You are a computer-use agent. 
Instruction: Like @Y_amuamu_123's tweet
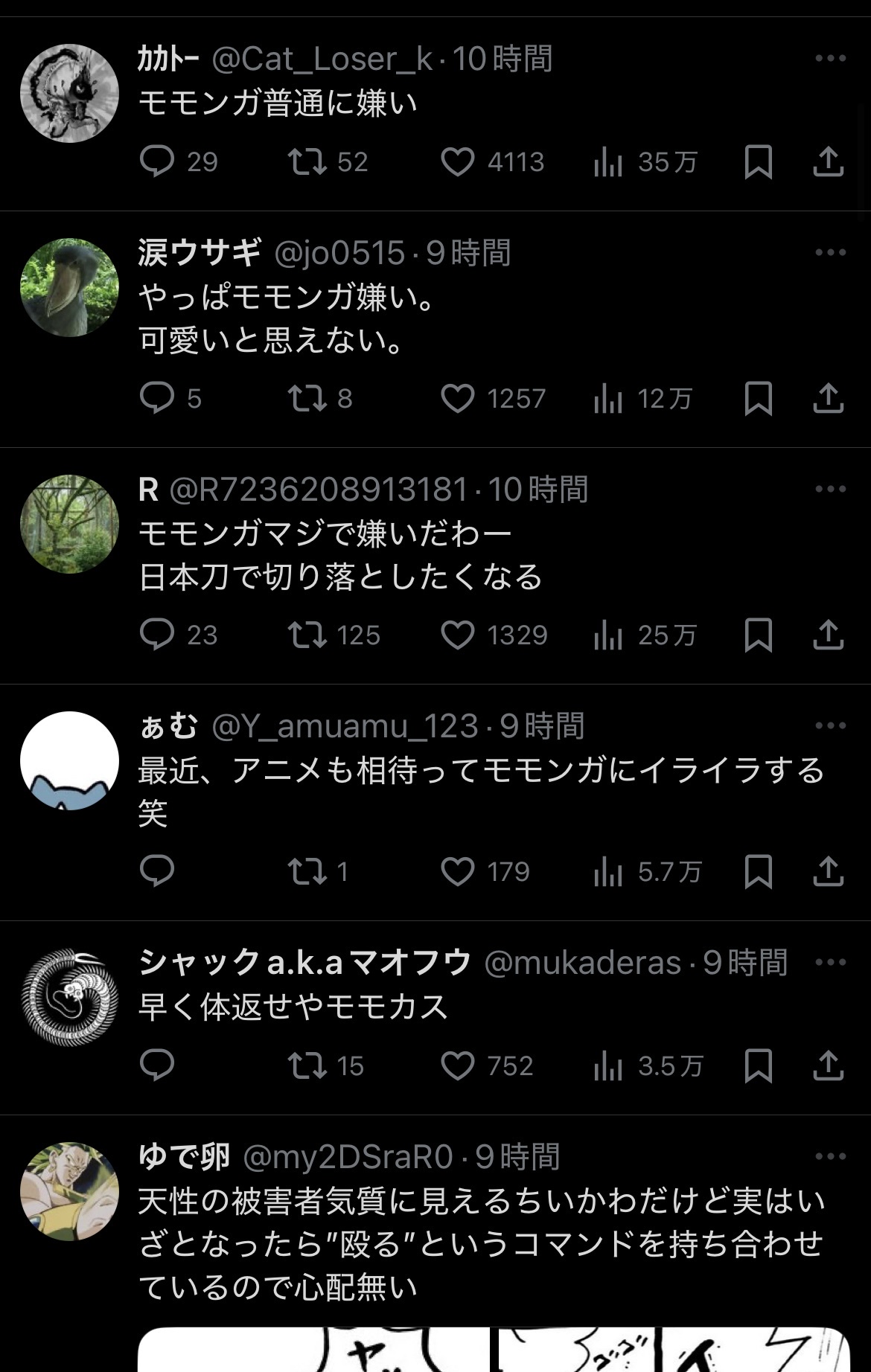click(458, 872)
